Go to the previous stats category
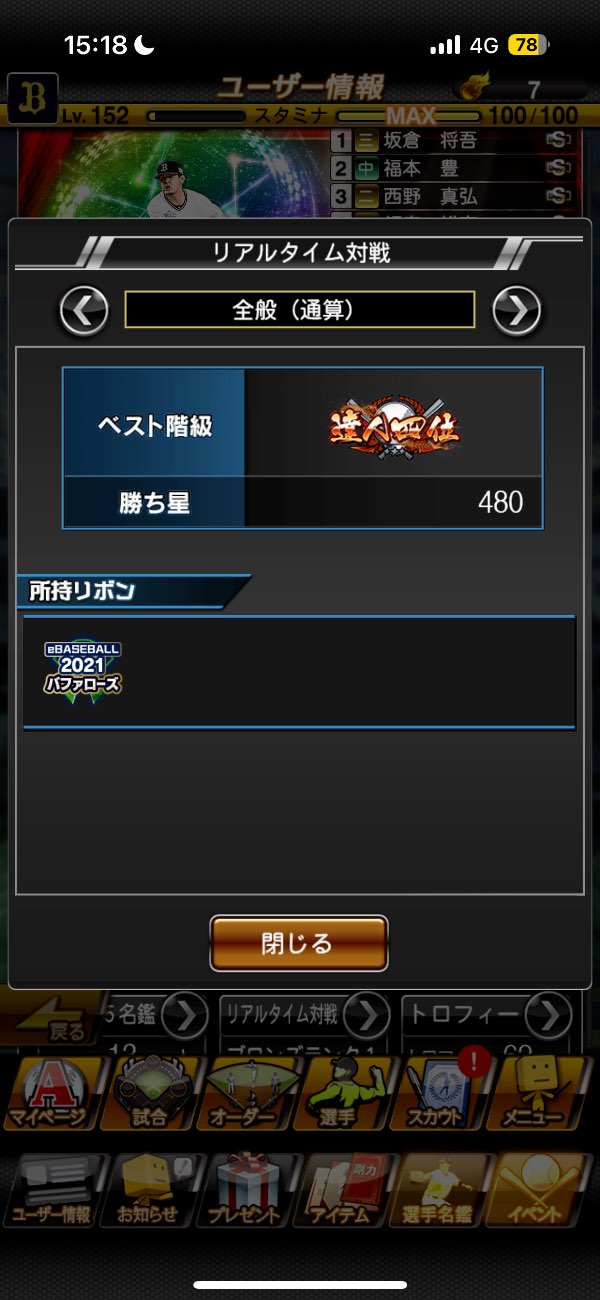This screenshot has height=1300, width=600. (x=84, y=311)
